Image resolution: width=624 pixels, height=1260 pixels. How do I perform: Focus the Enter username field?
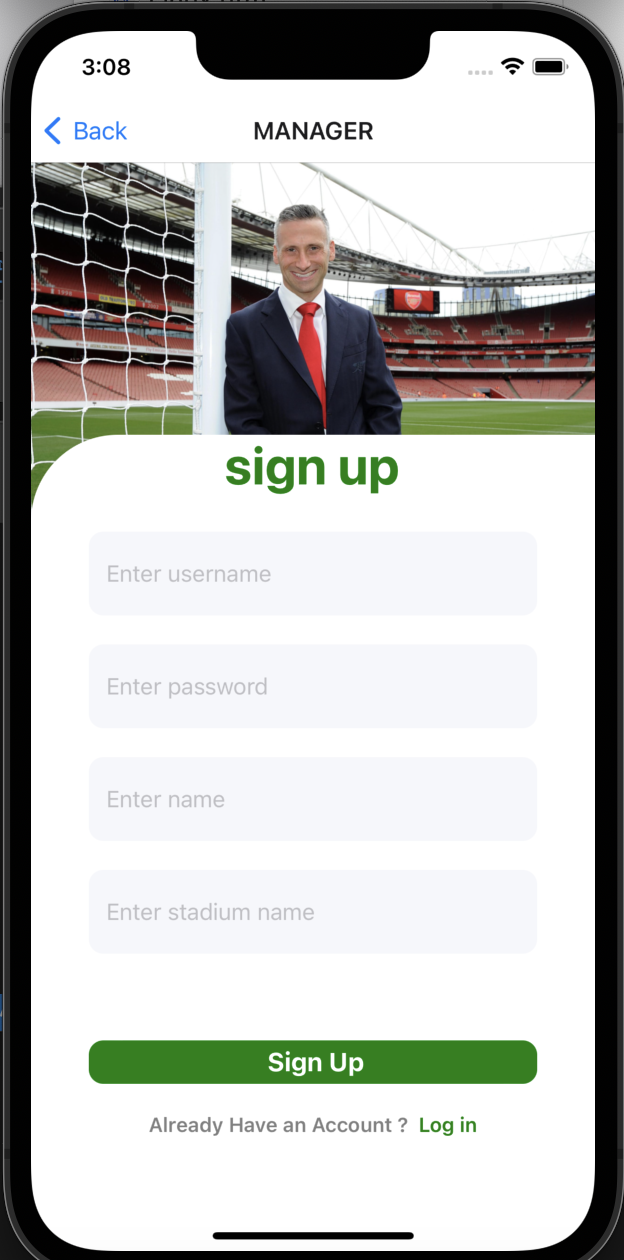(x=312, y=574)
